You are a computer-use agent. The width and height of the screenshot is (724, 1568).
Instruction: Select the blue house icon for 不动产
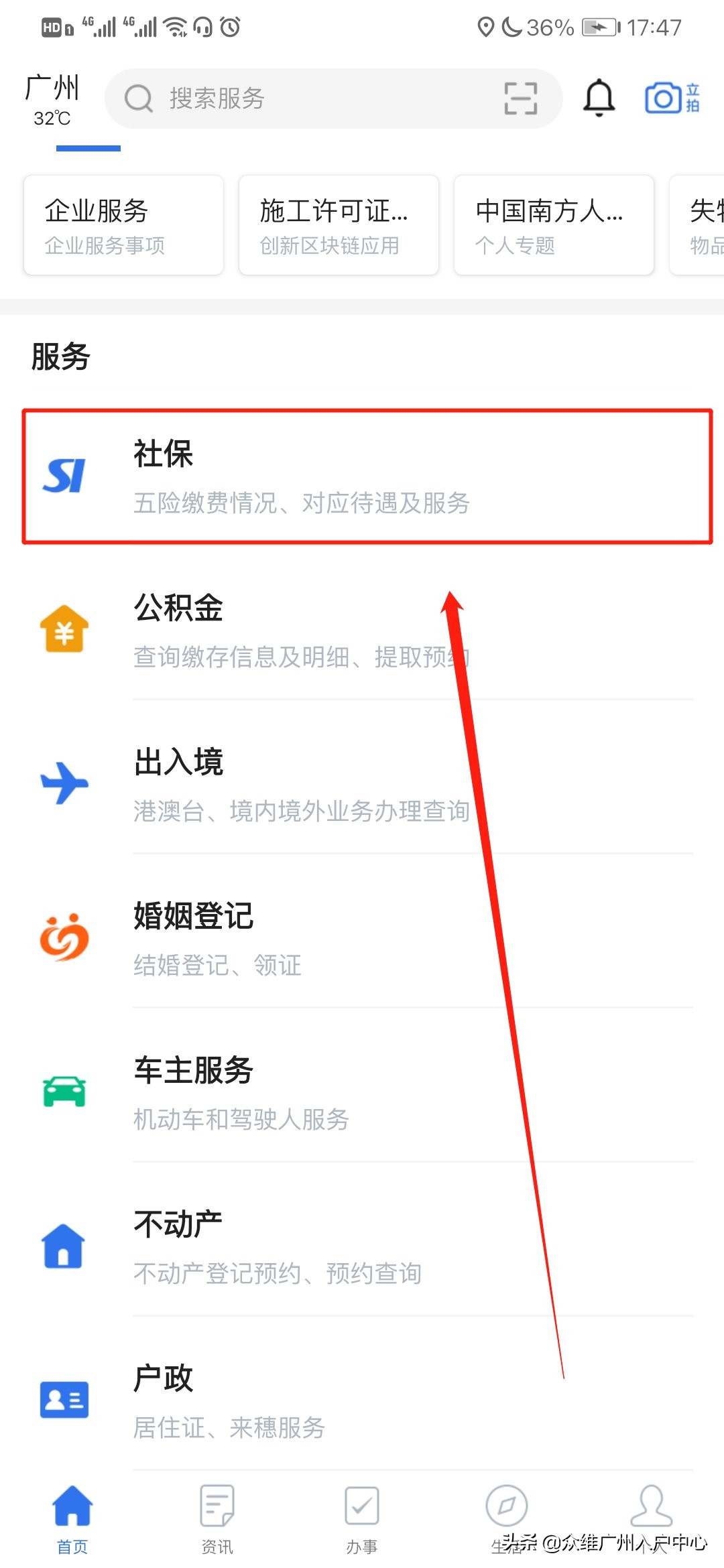(64, 1246)
